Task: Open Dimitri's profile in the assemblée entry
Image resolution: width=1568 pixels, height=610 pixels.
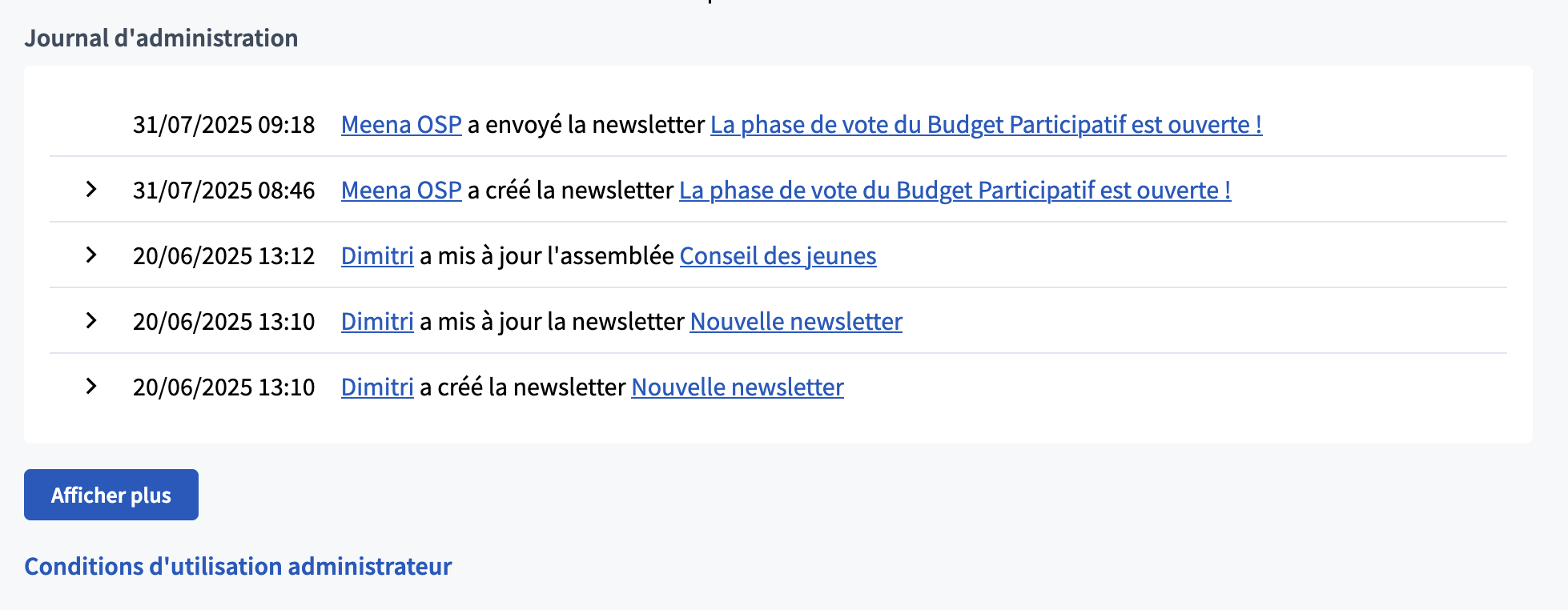Action: pos(377,256)
